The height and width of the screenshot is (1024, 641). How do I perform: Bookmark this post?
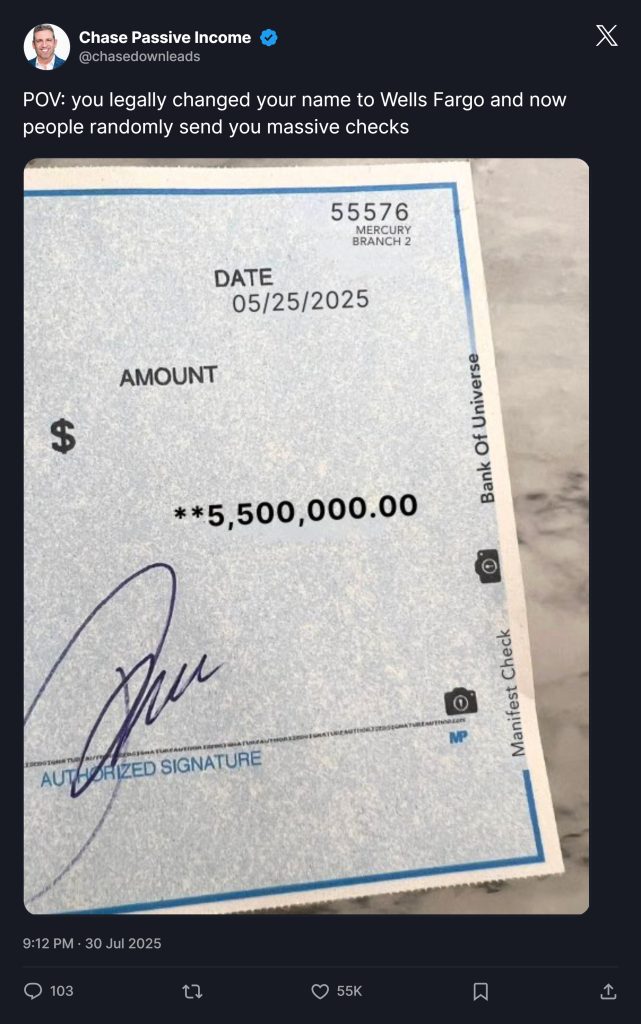480,991
